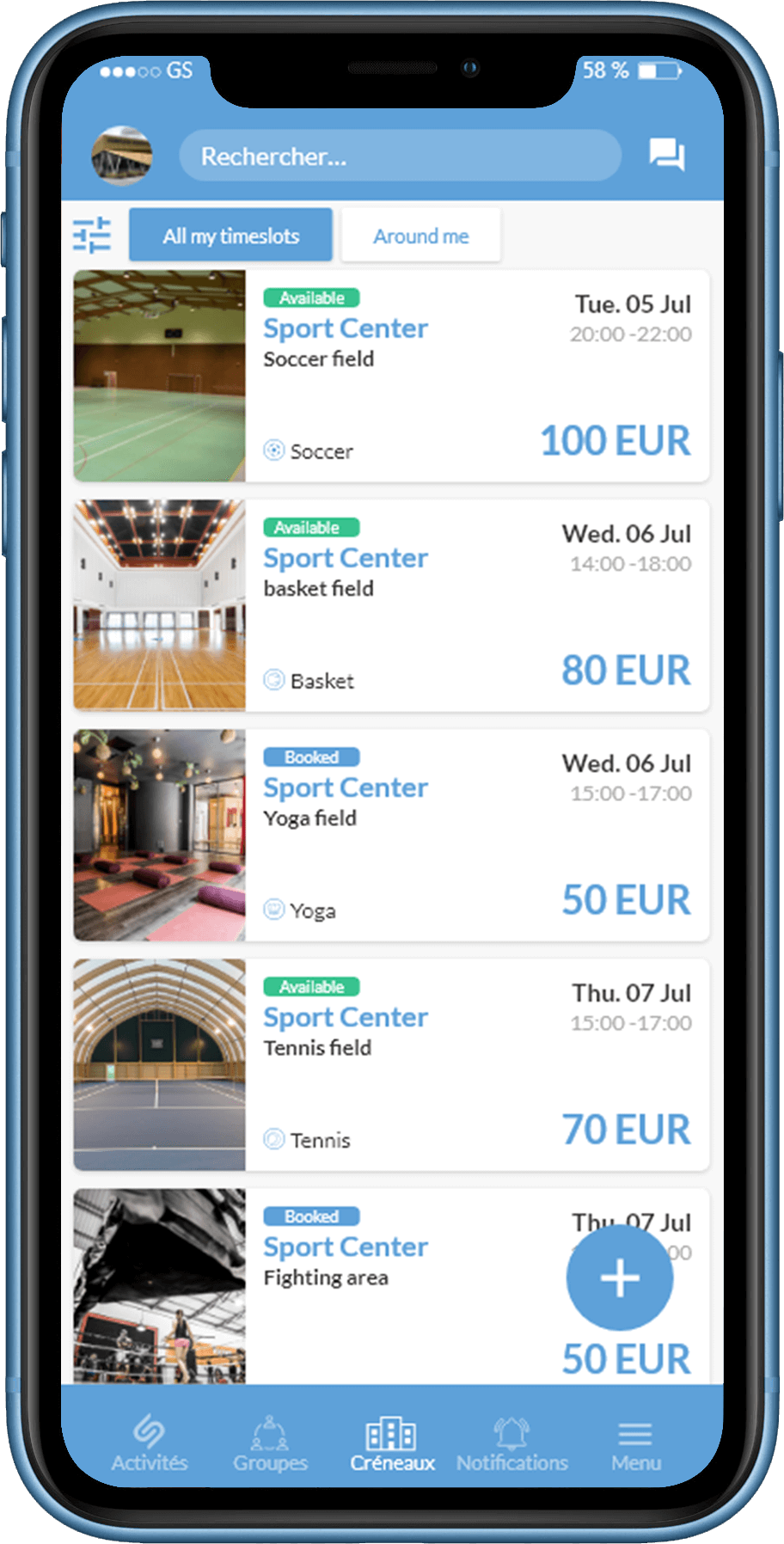Open the profile avatar picture
This screenshot has height=1544, width=784.
coord(122,156)
